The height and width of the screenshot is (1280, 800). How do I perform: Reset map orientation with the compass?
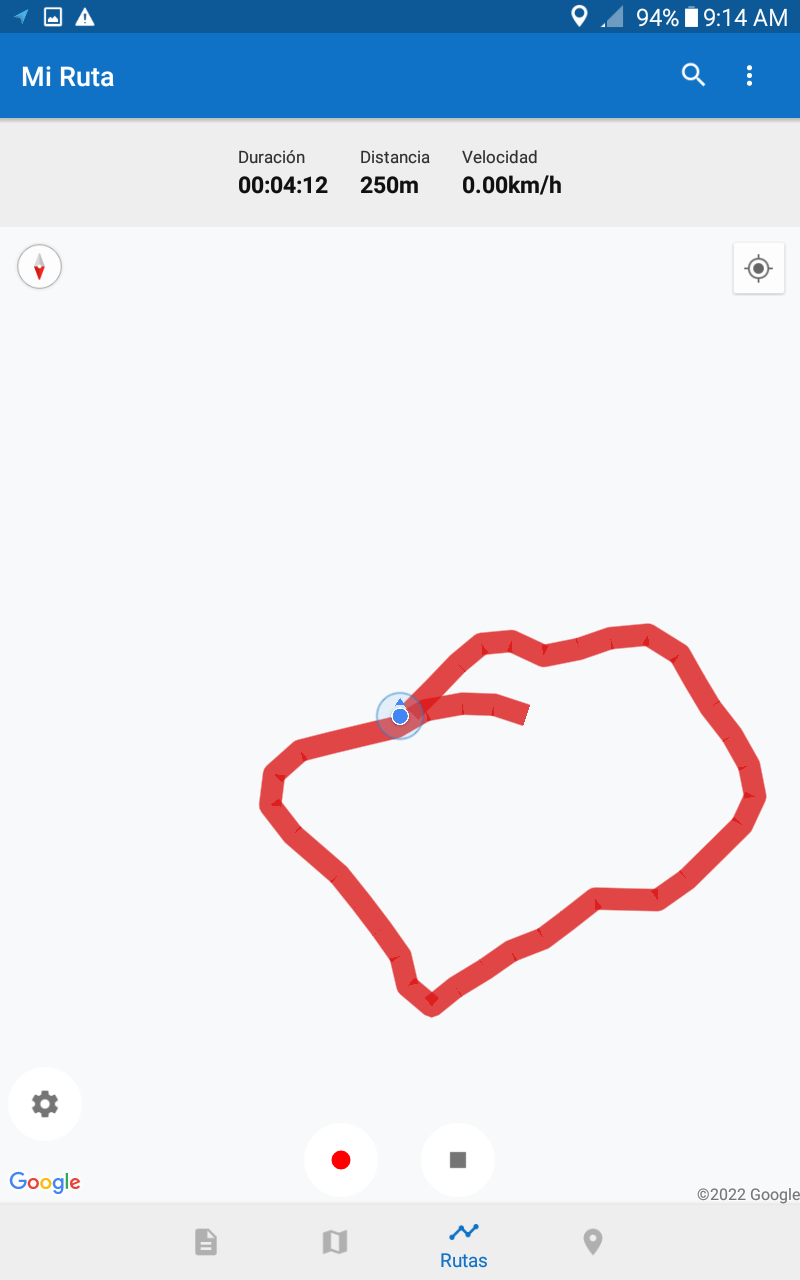[x=40, y=267]
